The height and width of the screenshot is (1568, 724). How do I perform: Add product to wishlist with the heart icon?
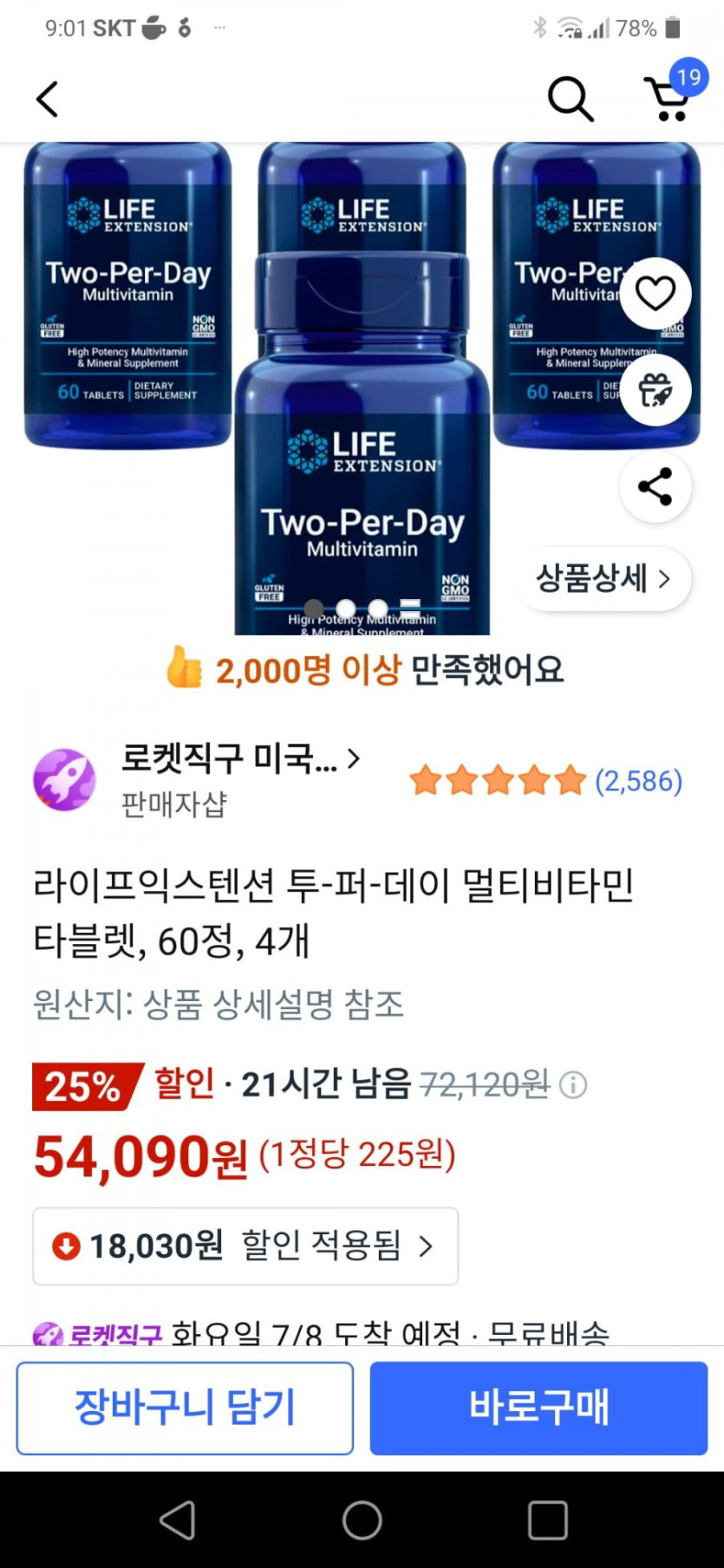coord(656,293)
